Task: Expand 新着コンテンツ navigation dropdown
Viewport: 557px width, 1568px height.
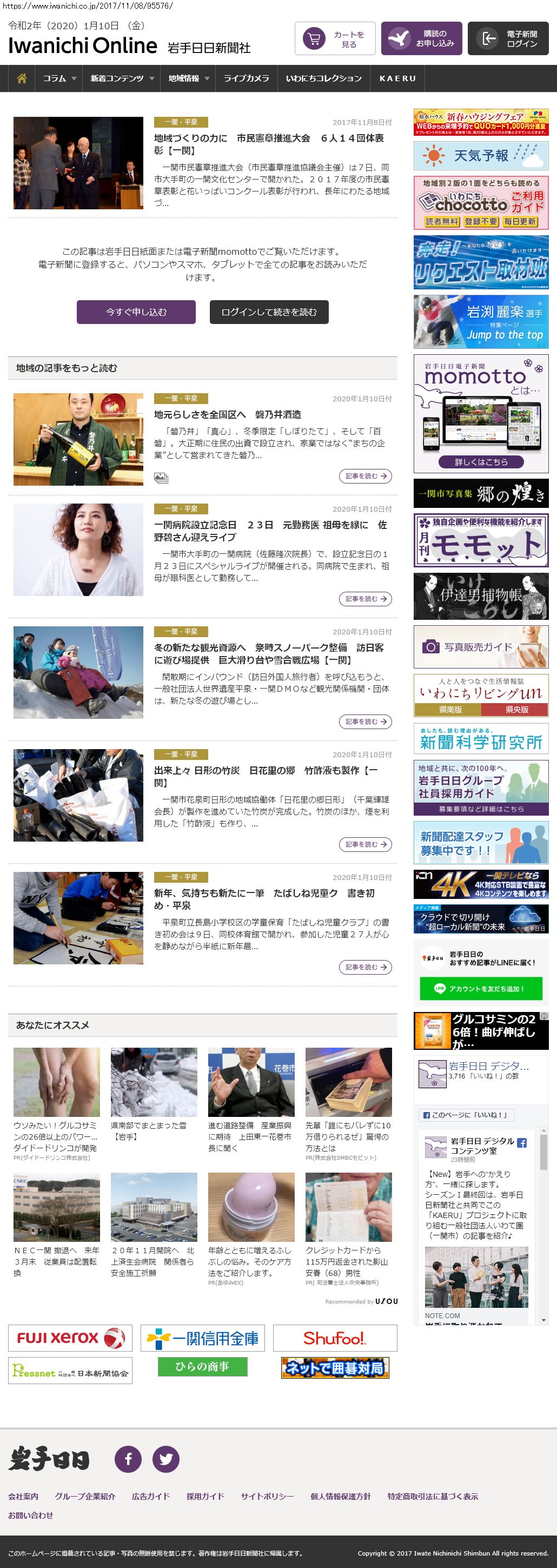Action: click(x=122, y=78)
